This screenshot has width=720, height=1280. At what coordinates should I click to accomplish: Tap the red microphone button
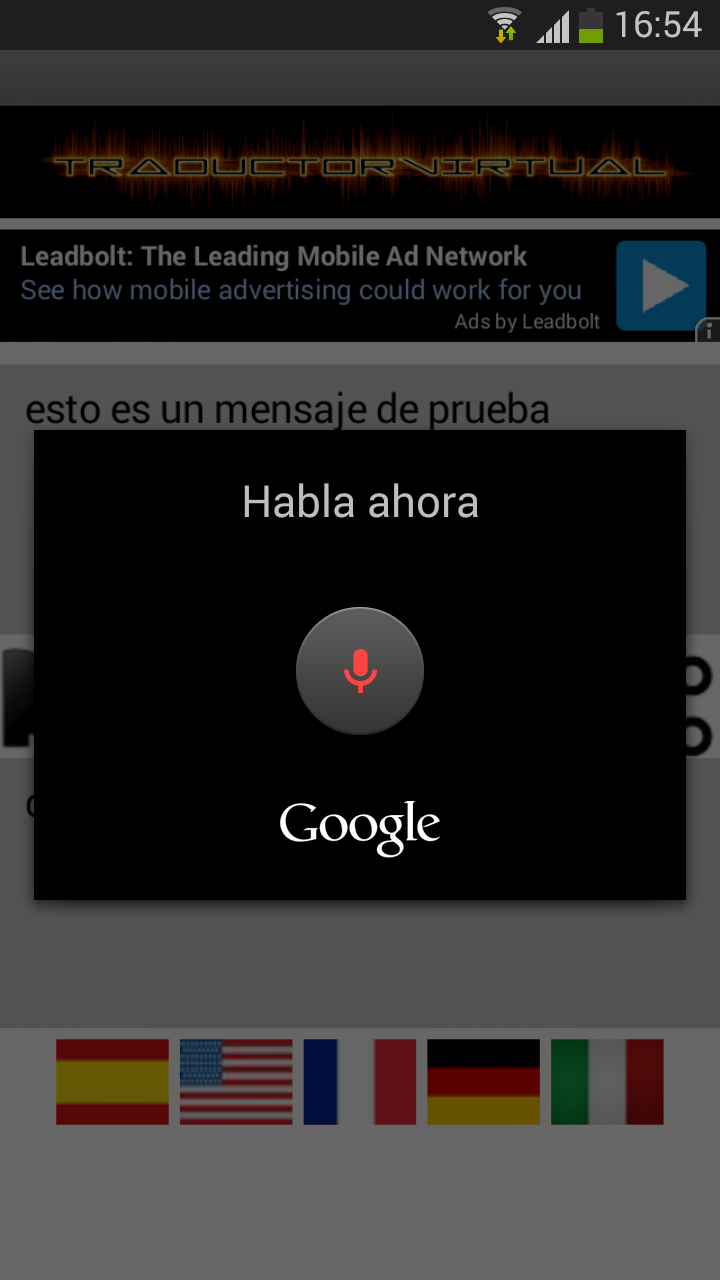[360, 671]
